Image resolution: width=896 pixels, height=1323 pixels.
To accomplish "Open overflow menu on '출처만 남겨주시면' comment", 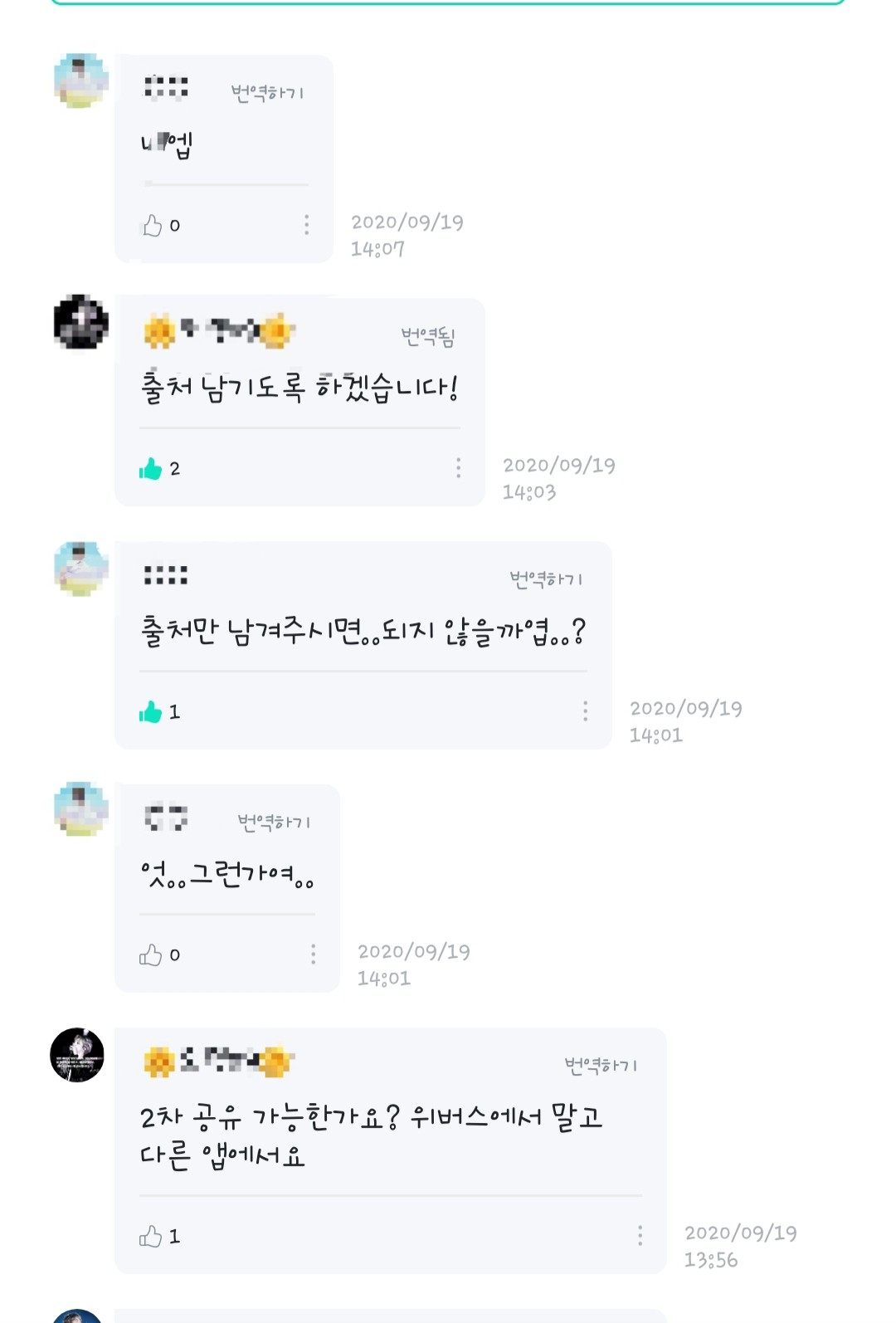I will 585,710.
